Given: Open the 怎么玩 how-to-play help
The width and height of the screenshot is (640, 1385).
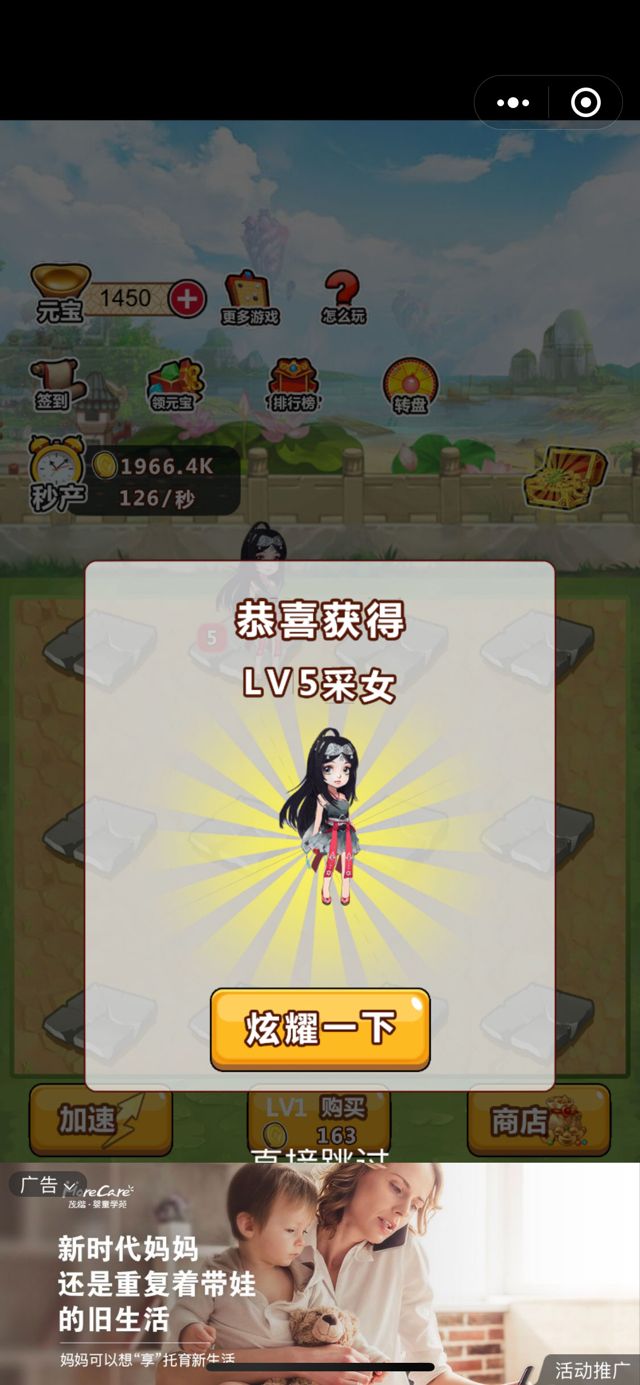Looking at the screenshot, I should [343, 298].
